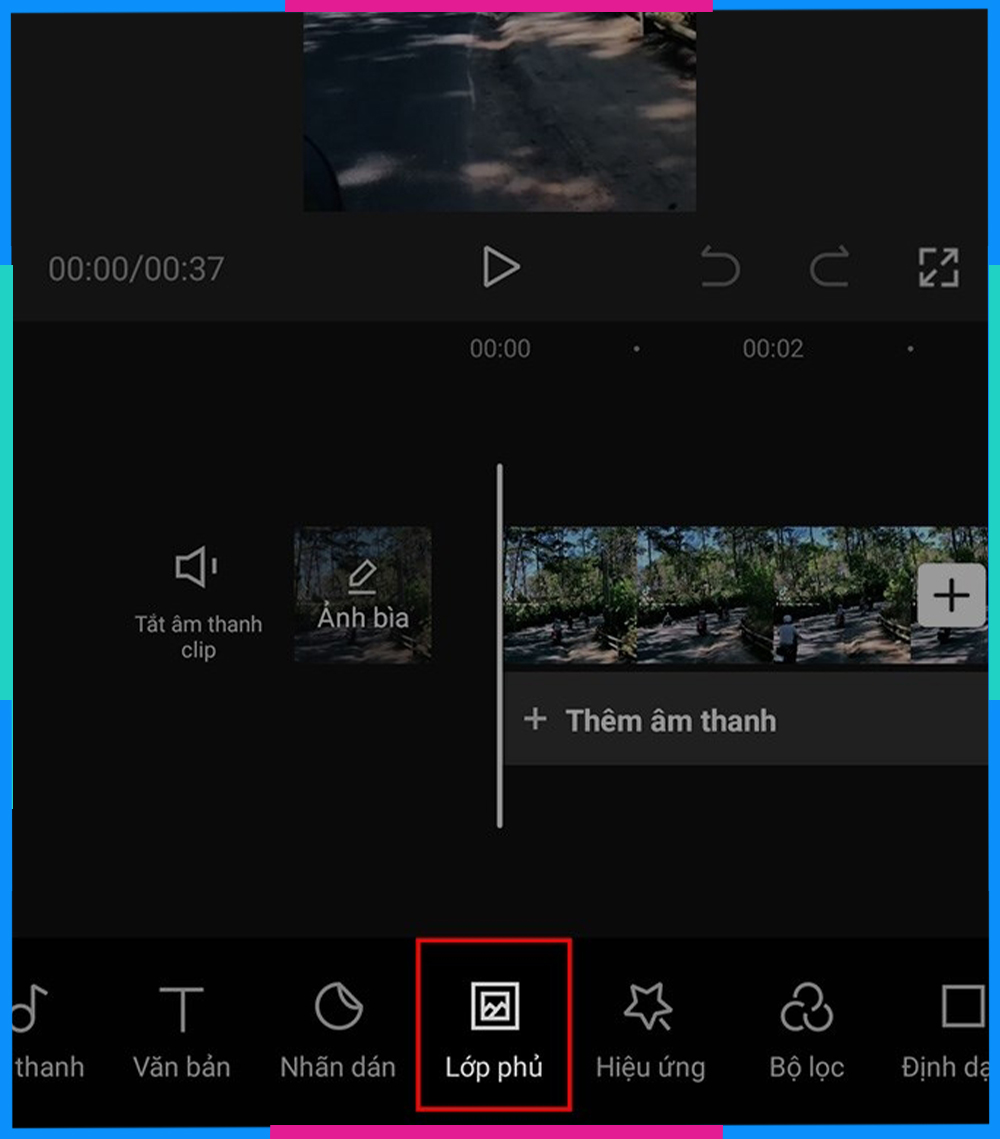Open the Định dạng format tool

point(955,1030)
